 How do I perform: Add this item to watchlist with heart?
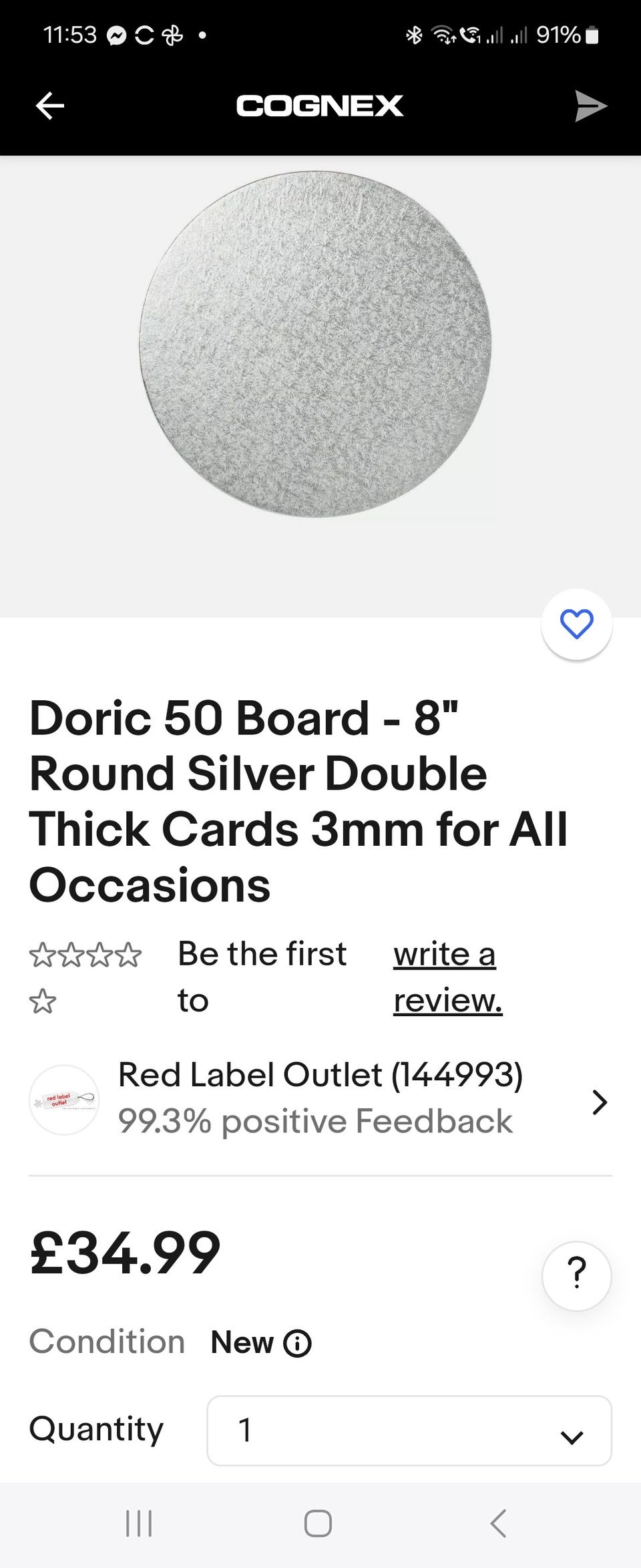point(576,625)
